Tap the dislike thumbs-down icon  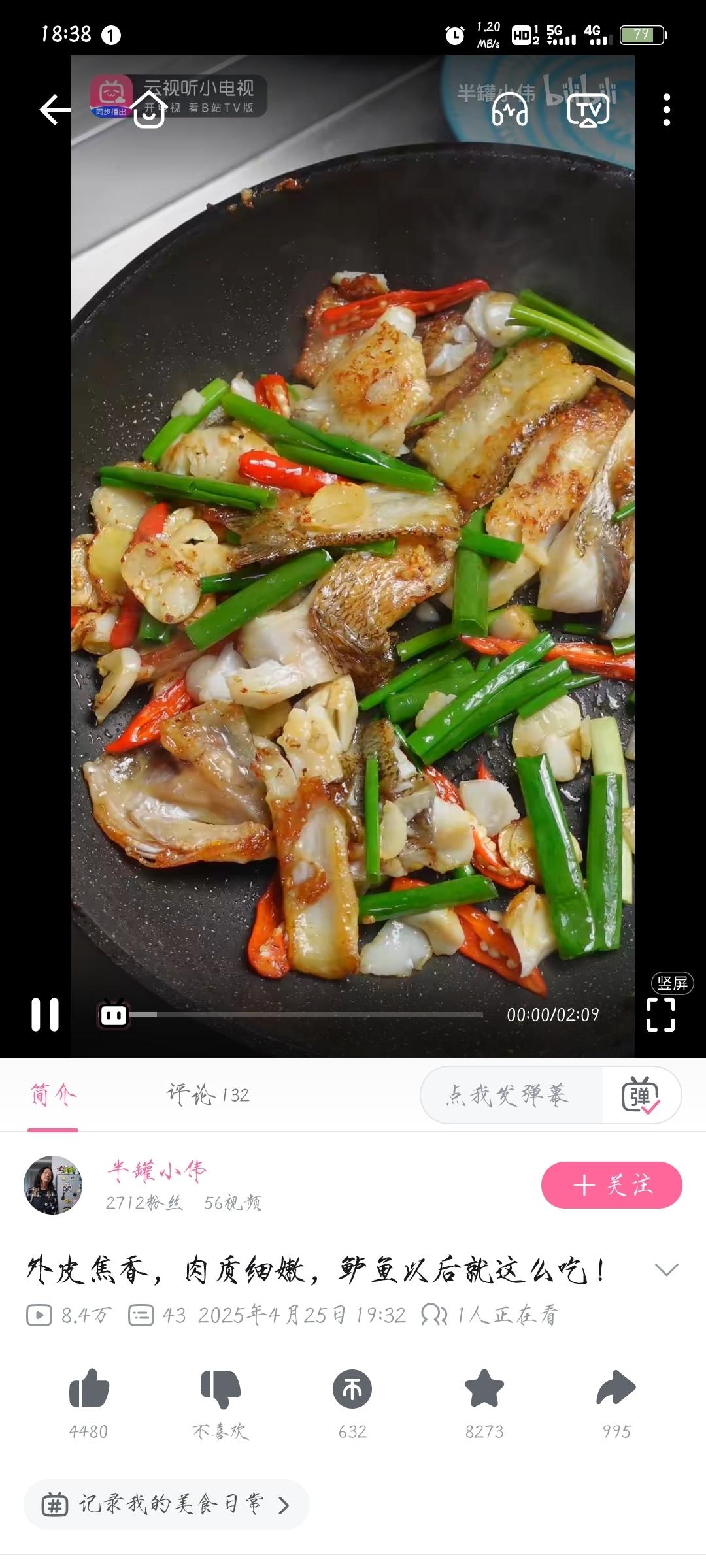point(220,1385)
